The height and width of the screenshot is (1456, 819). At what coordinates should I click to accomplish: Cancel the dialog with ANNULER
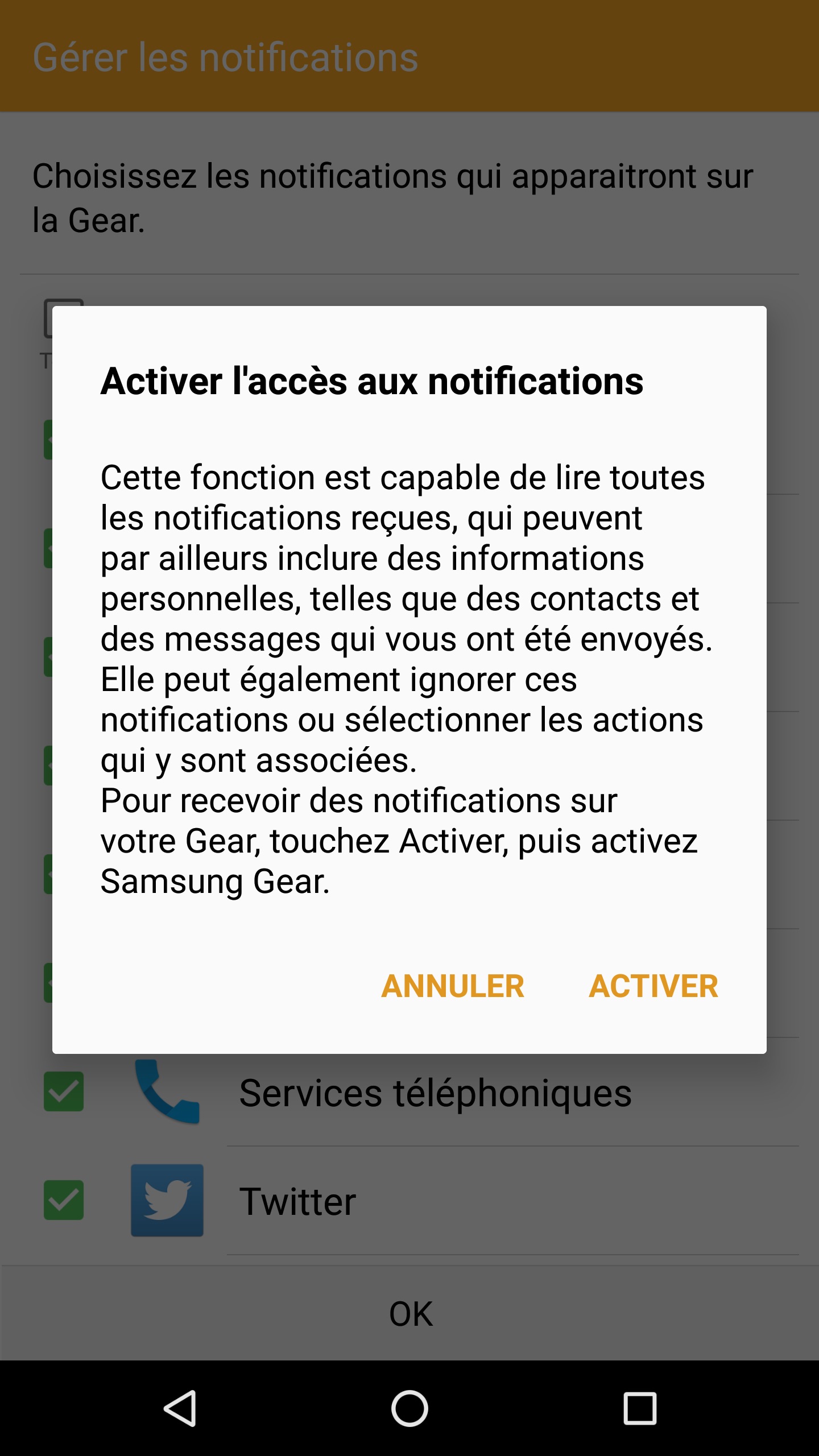tap(453, 986)
